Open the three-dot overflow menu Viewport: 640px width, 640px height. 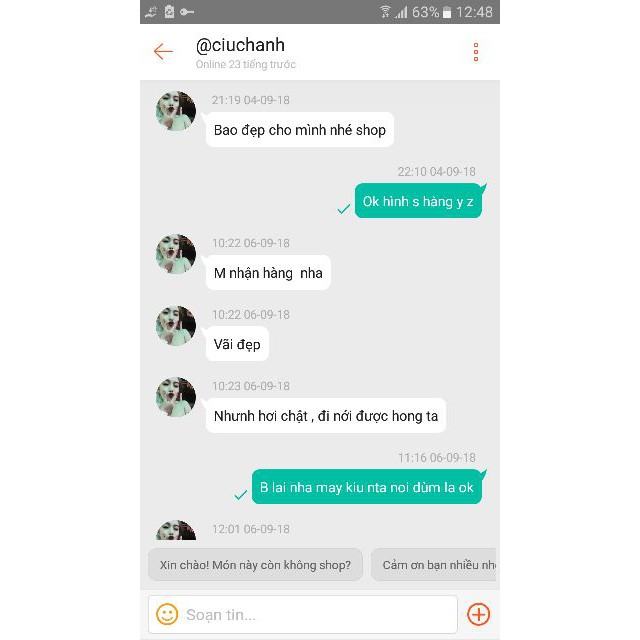(x=476, y=52)
